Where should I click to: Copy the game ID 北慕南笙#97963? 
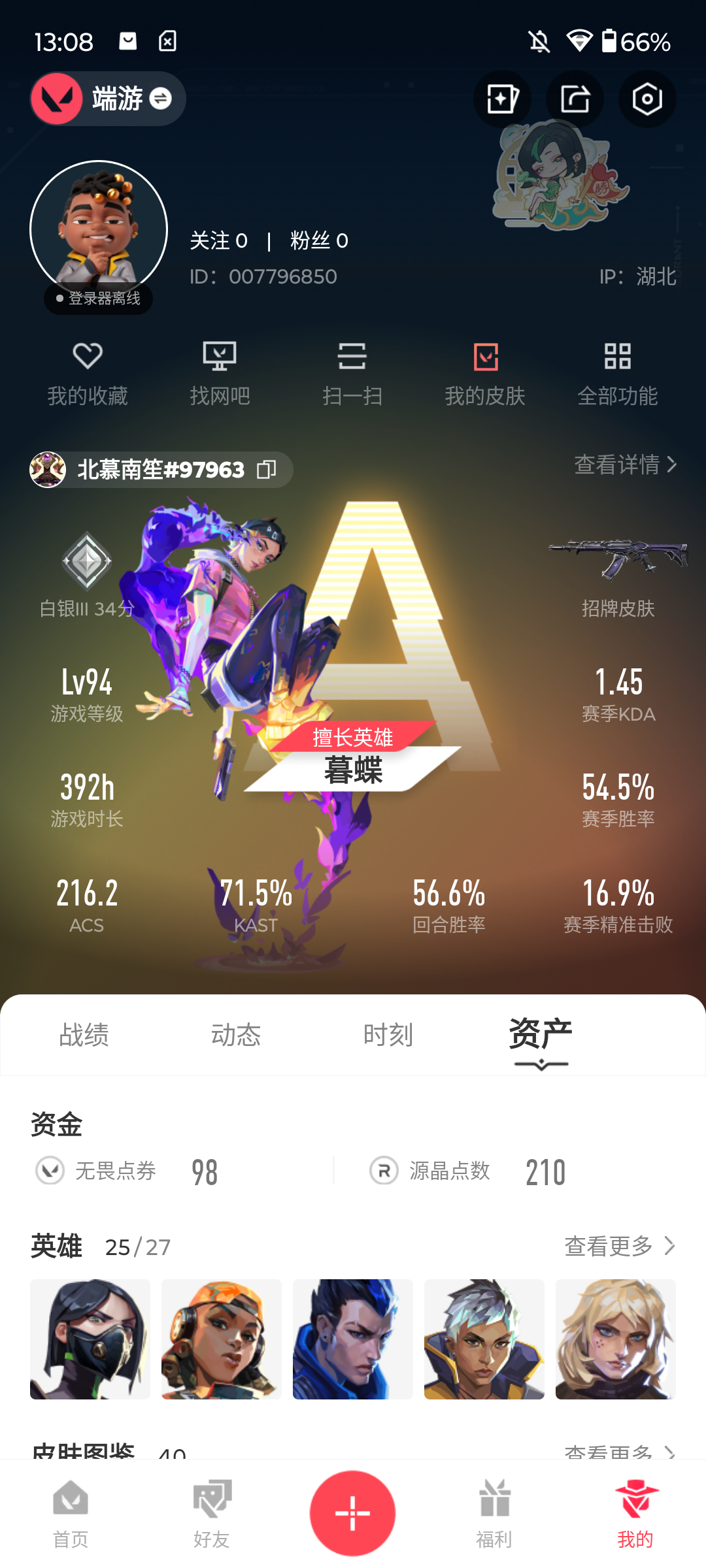click(x=266, y=469)
